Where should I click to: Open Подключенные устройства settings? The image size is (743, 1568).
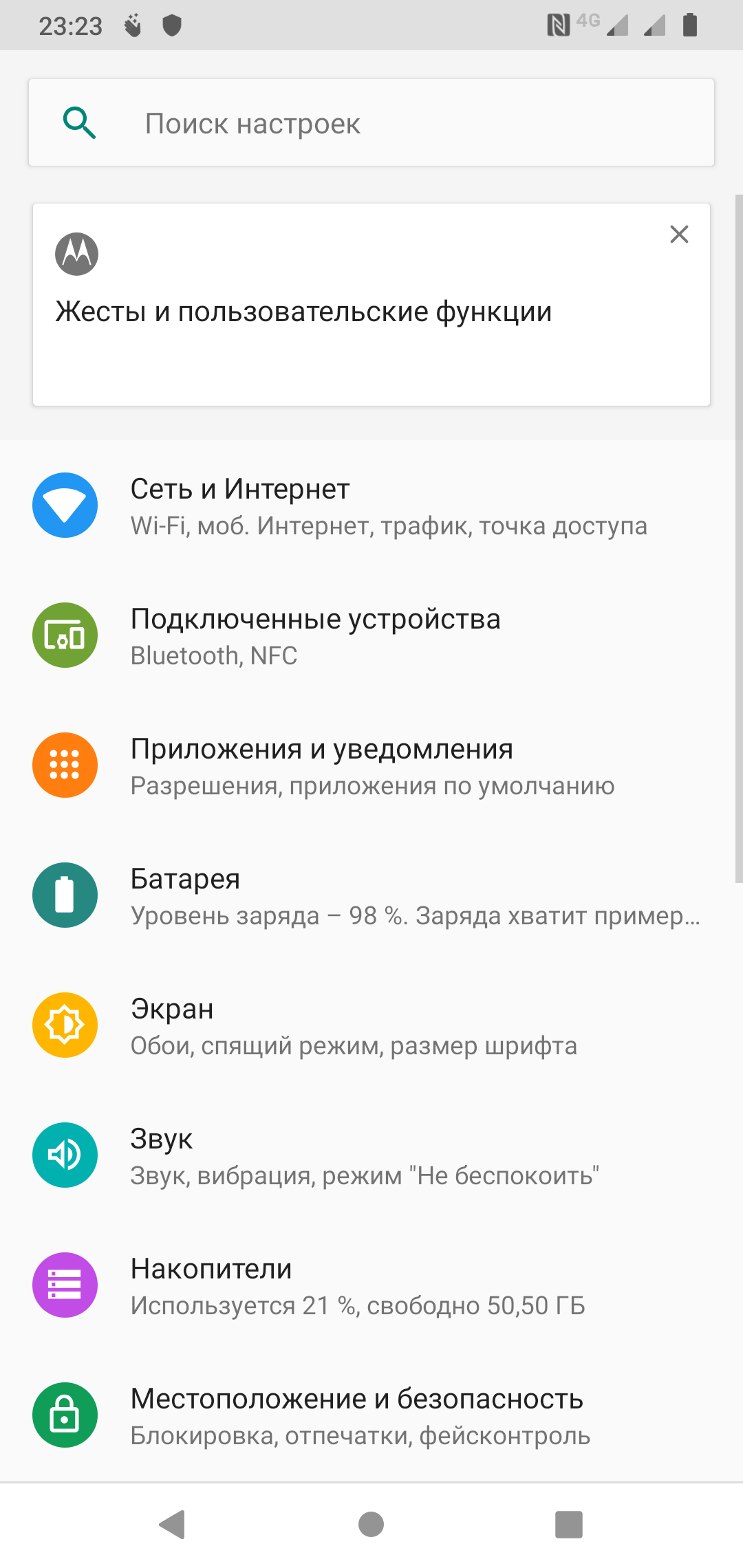click(371, 636)
